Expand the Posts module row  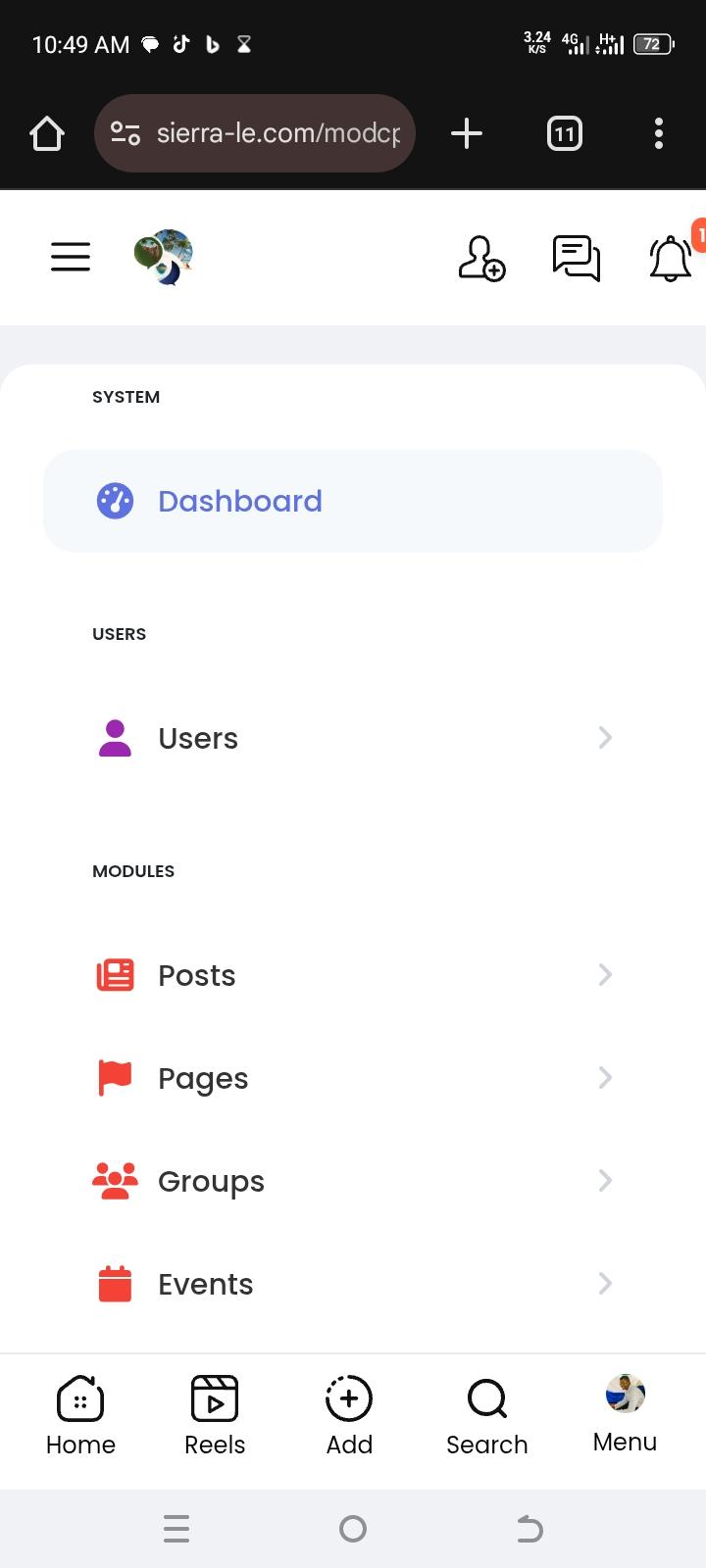tap(353, 975)
